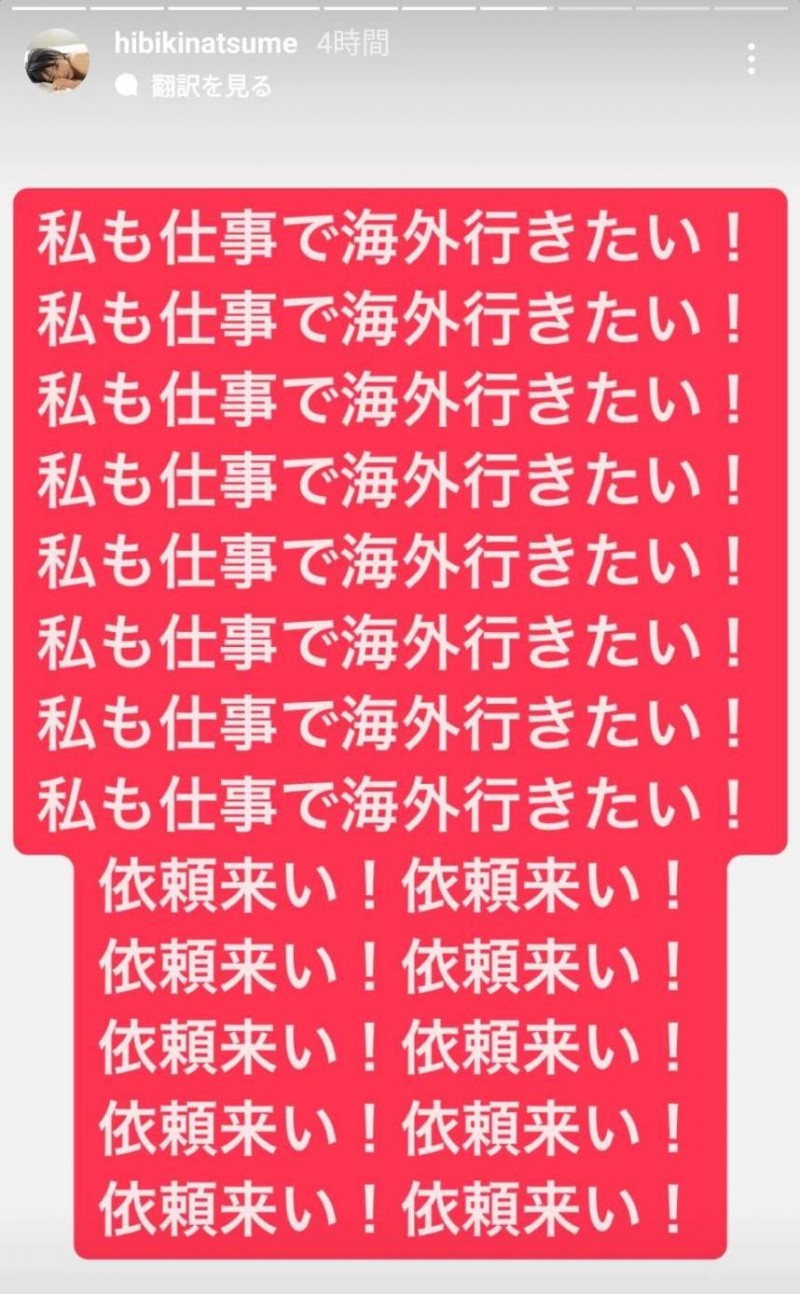Image resolution: width=800 pixels, height=1294 pixels.
Task: Click the gray area above the sticker
Action: click(400, 145)
